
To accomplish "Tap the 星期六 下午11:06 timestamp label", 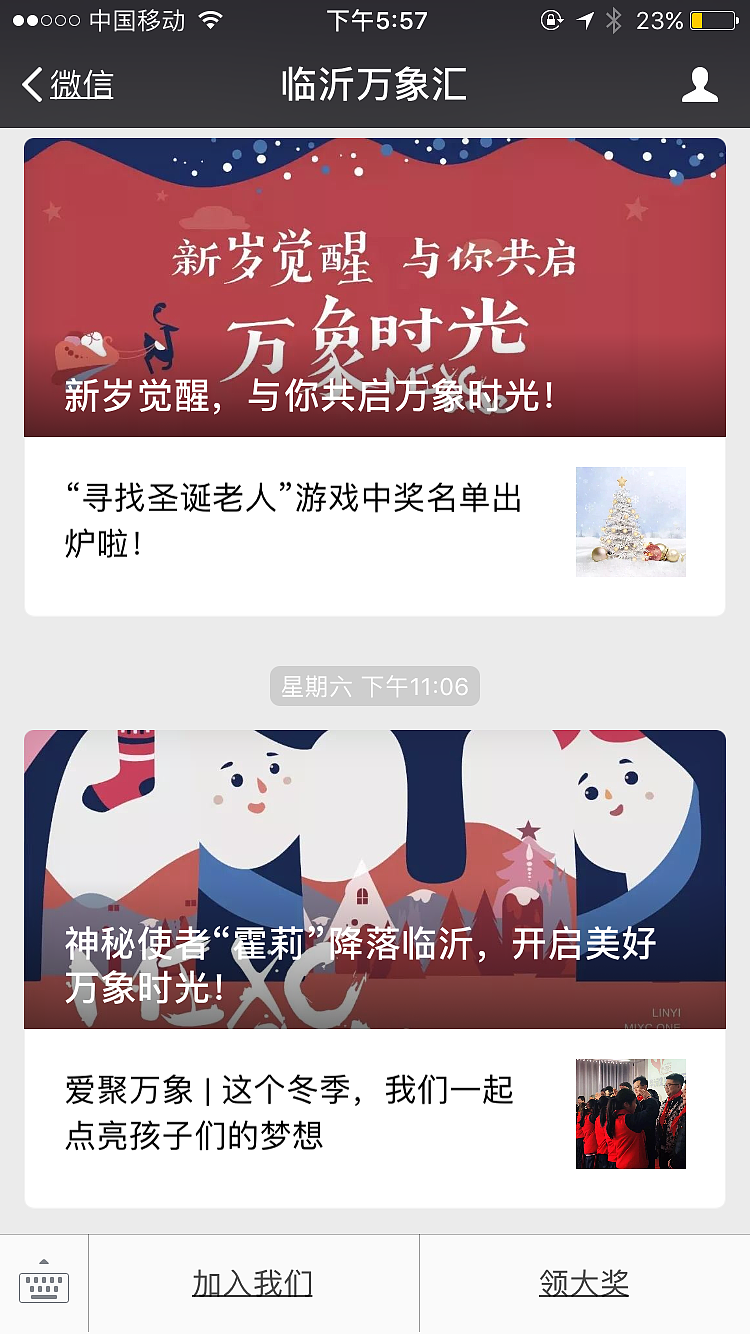I will [x=374, y=686].
